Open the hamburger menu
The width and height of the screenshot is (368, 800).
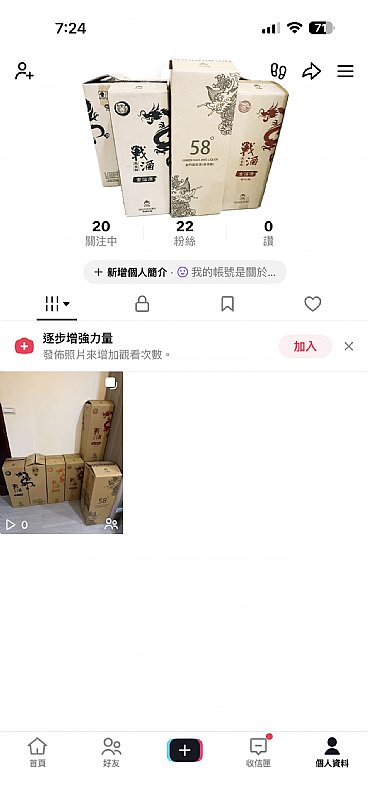click(x=346, y=71)
